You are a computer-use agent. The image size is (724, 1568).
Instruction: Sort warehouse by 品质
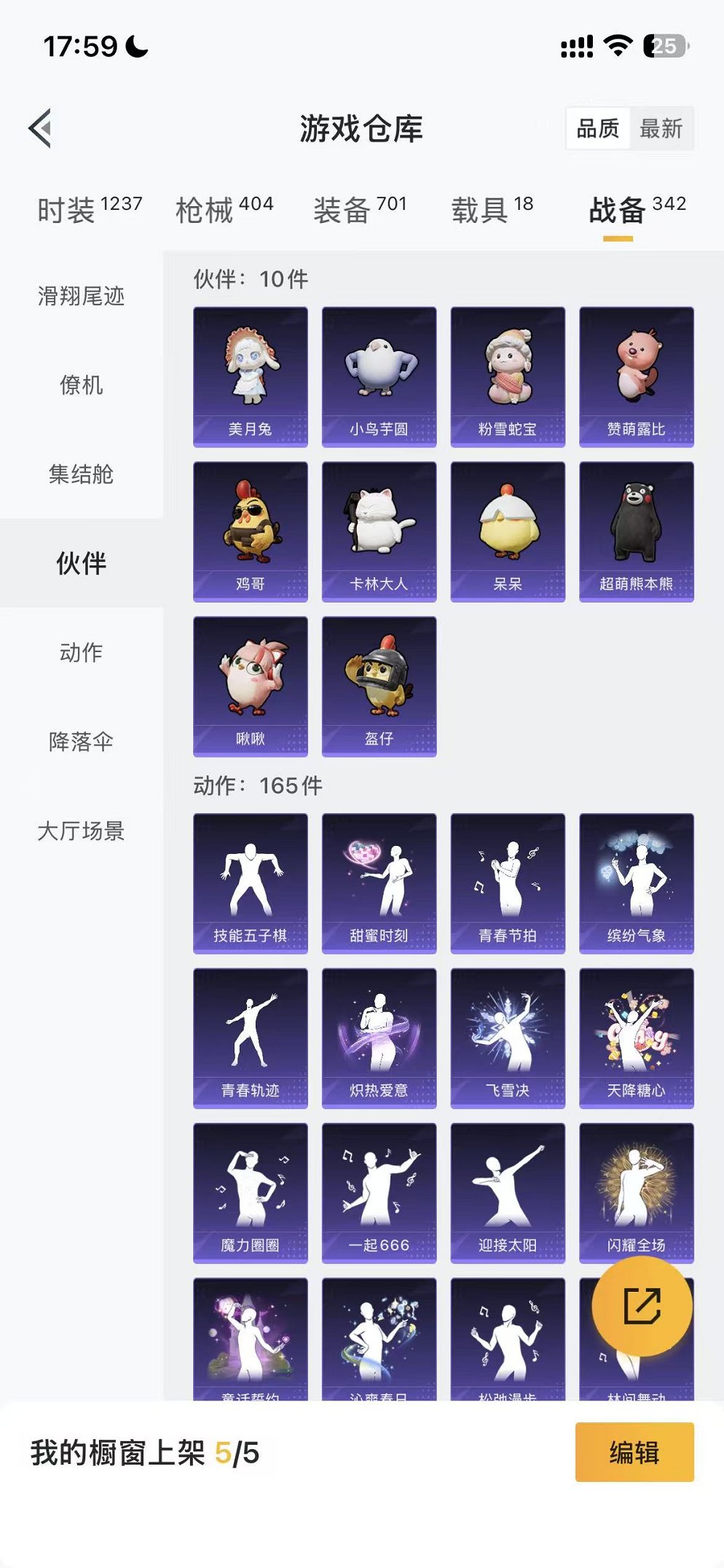tap(597, 129)
